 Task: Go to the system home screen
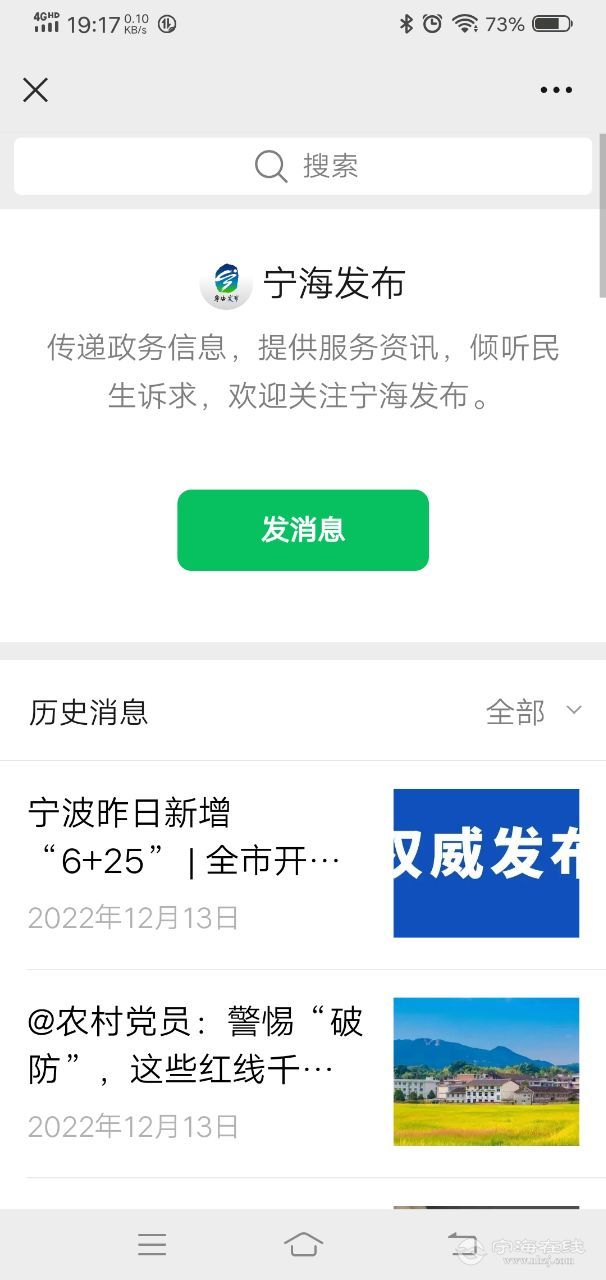303,1244
